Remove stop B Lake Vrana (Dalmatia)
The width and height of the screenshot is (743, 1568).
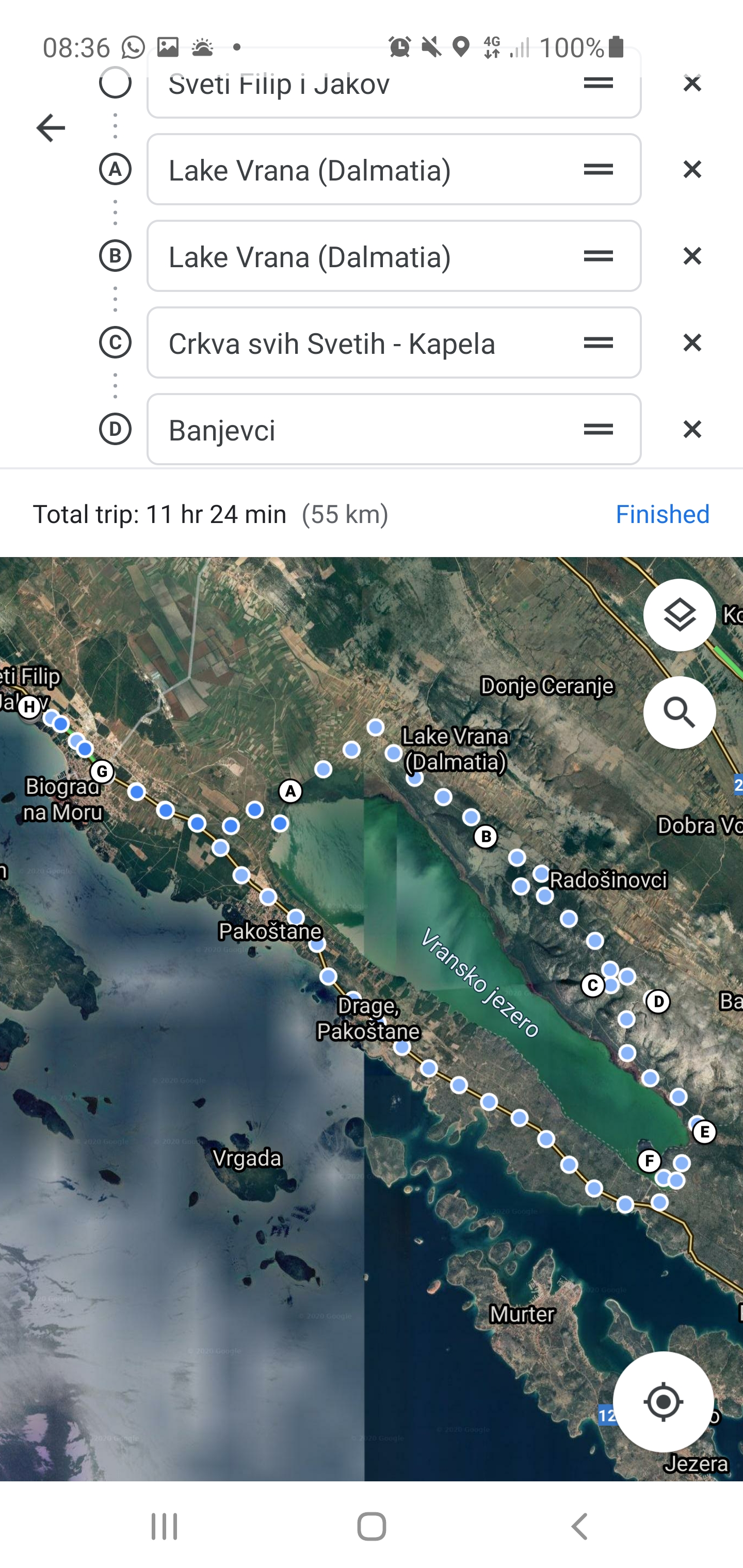tap(692, 256)
